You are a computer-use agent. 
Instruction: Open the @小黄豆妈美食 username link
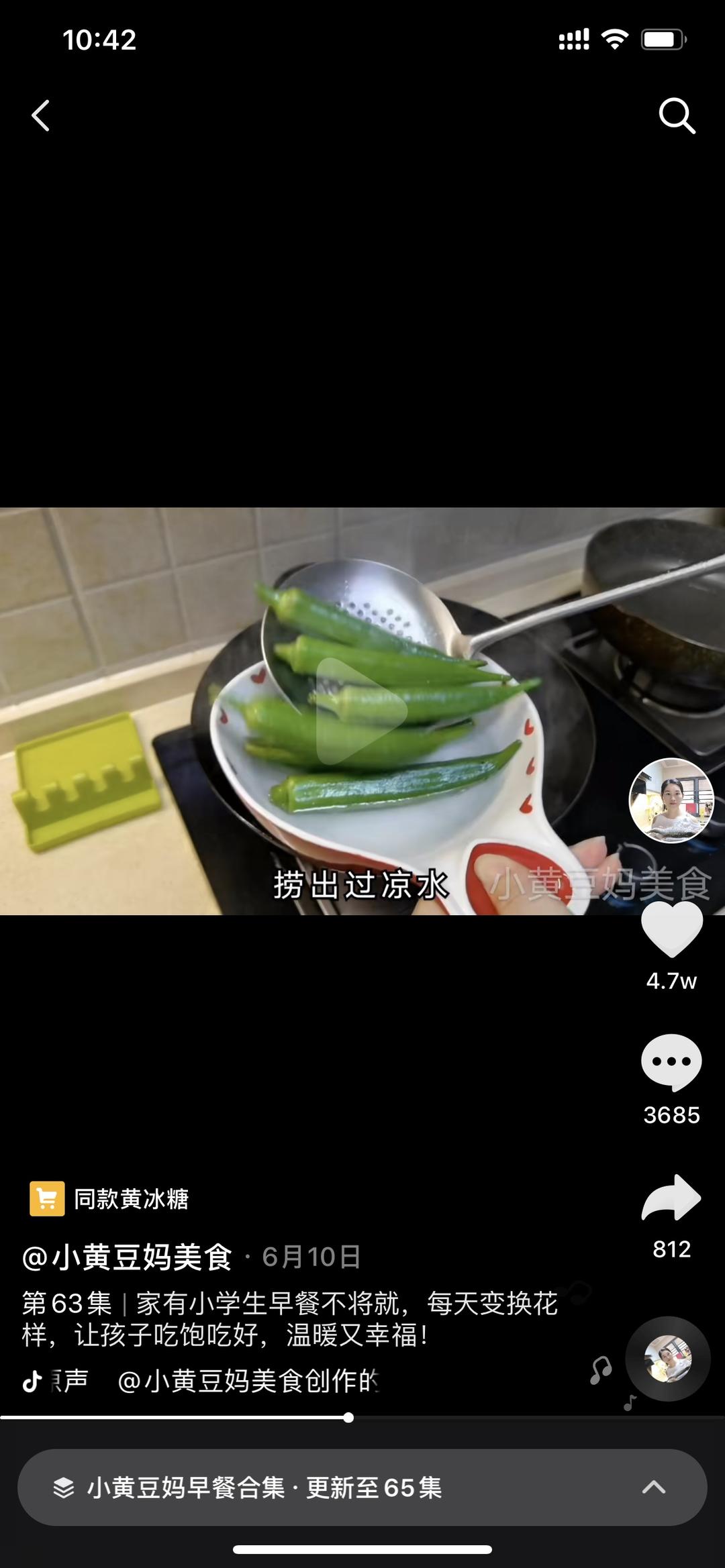[x=128, y=1257]
